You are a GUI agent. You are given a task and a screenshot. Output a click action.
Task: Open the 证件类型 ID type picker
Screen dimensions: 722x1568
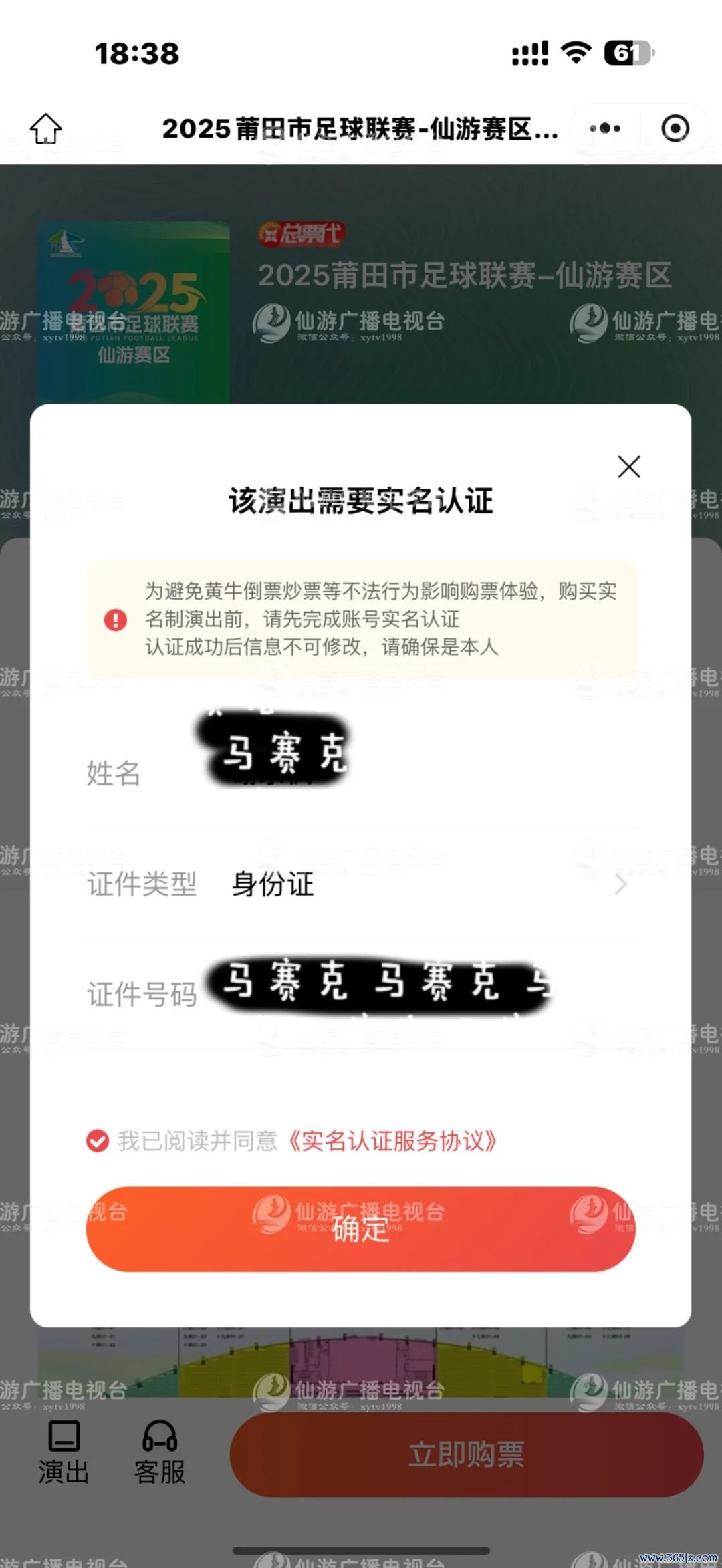(428, 884)
